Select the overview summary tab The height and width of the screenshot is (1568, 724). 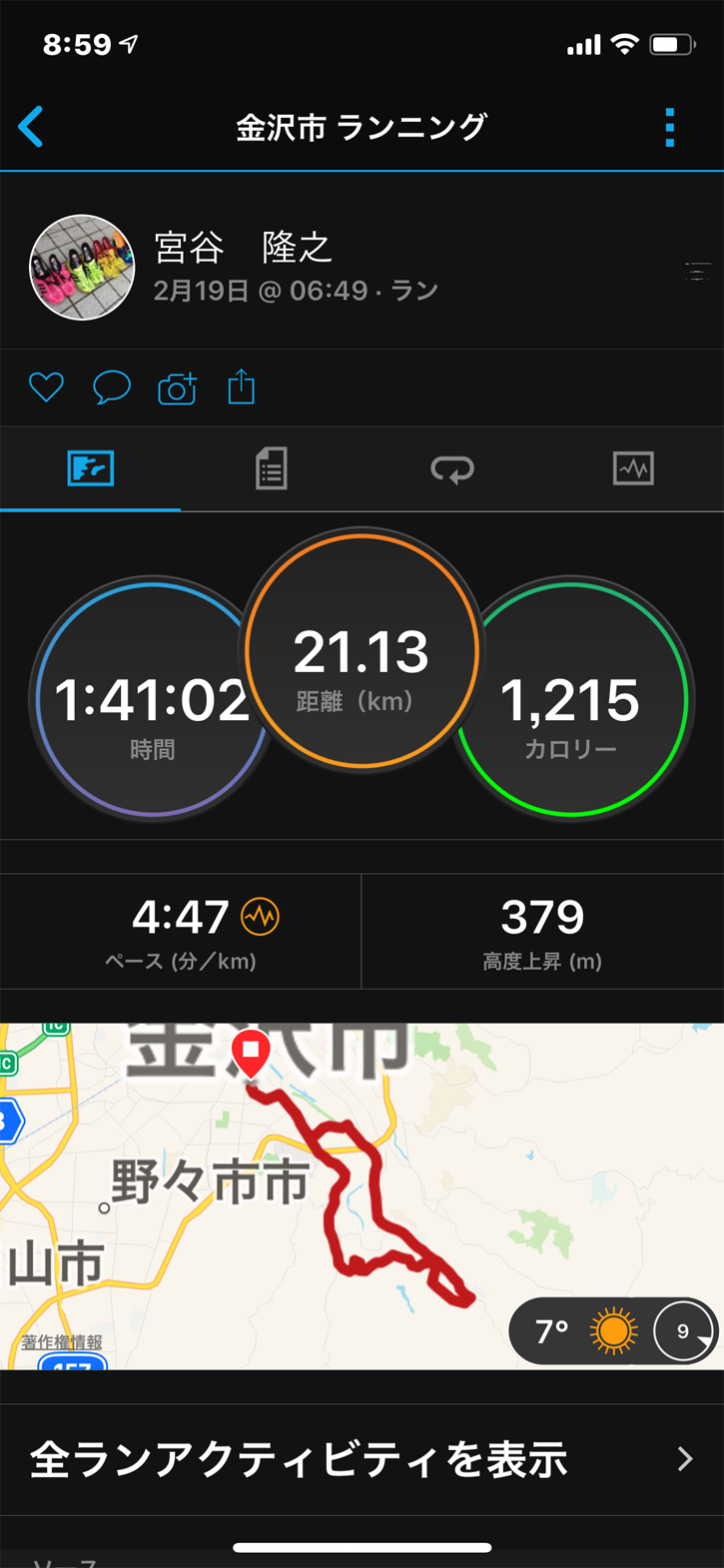(x=91, y=468)
